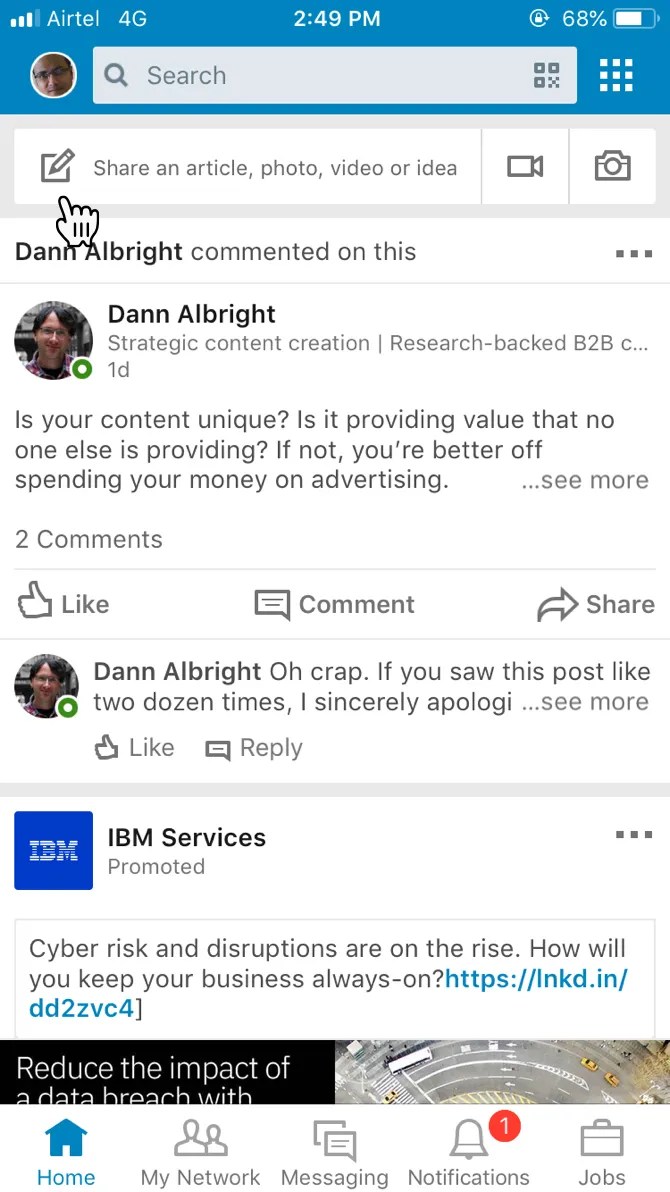This screenshot has width=670, height=1192.
Task: Reply to Dann Albright's comment
Action: 254,748
